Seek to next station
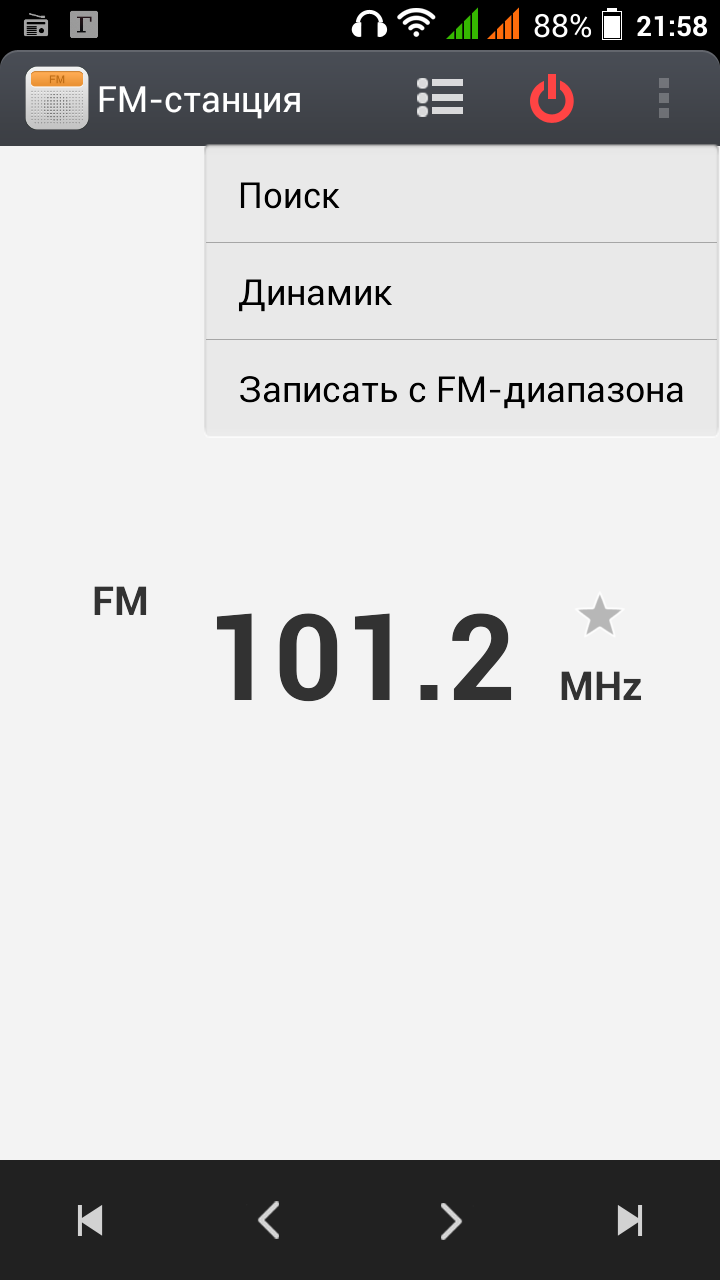Screen dimensions: 720x1280 coord(630,1220)
